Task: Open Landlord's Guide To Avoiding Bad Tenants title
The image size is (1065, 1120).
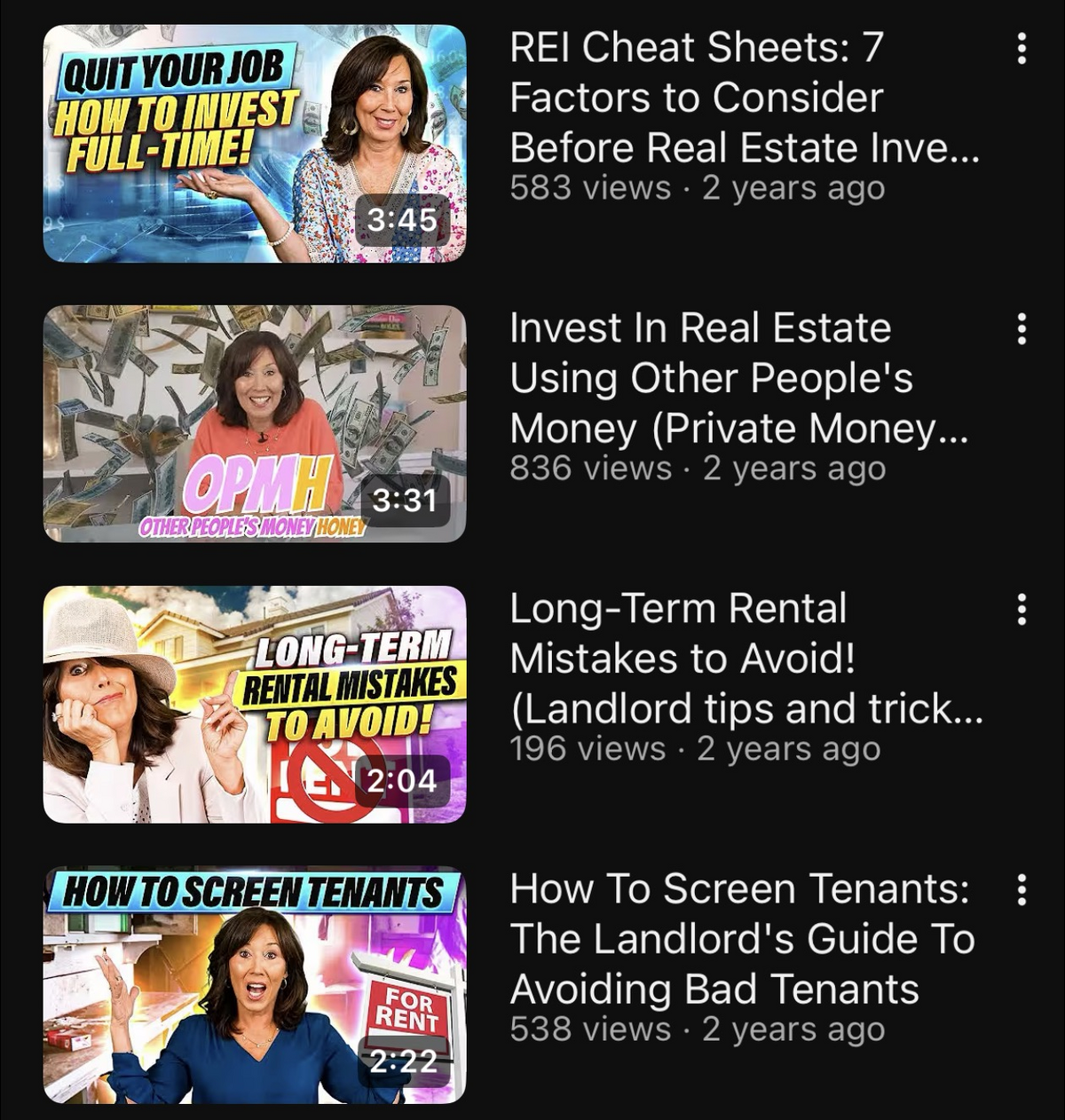Action: coord(742,939)
